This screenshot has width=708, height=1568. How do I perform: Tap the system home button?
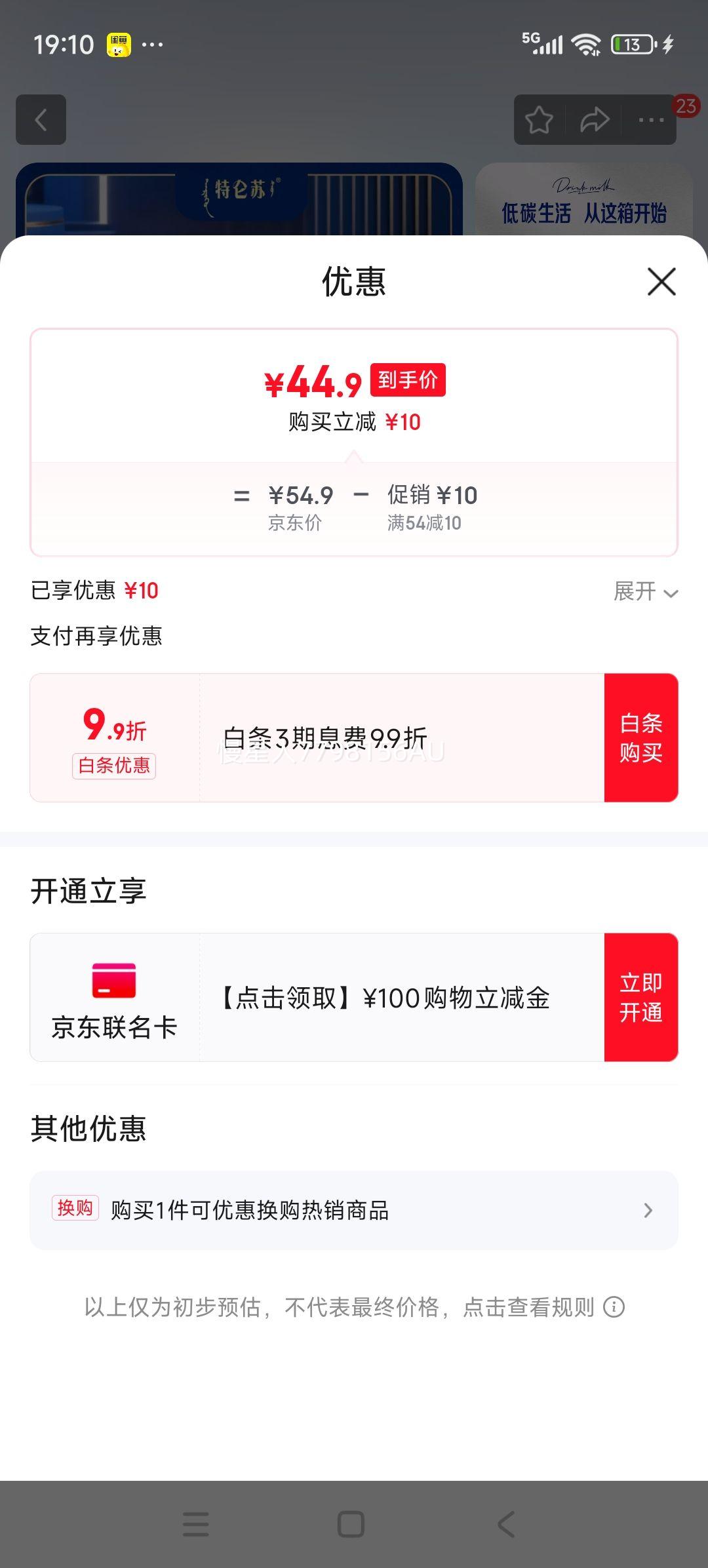point(351,1524)
